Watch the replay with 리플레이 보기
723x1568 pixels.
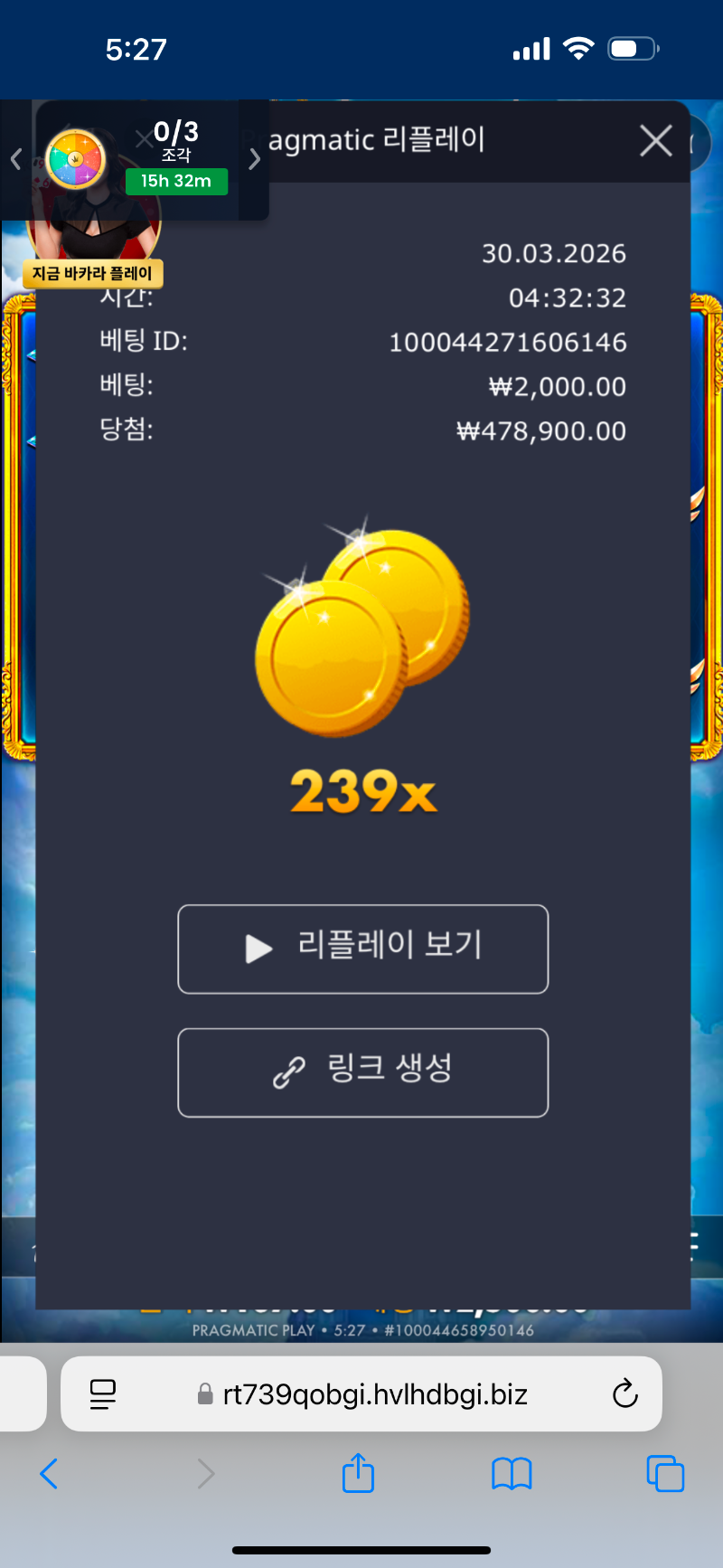(x=363, y=949)
